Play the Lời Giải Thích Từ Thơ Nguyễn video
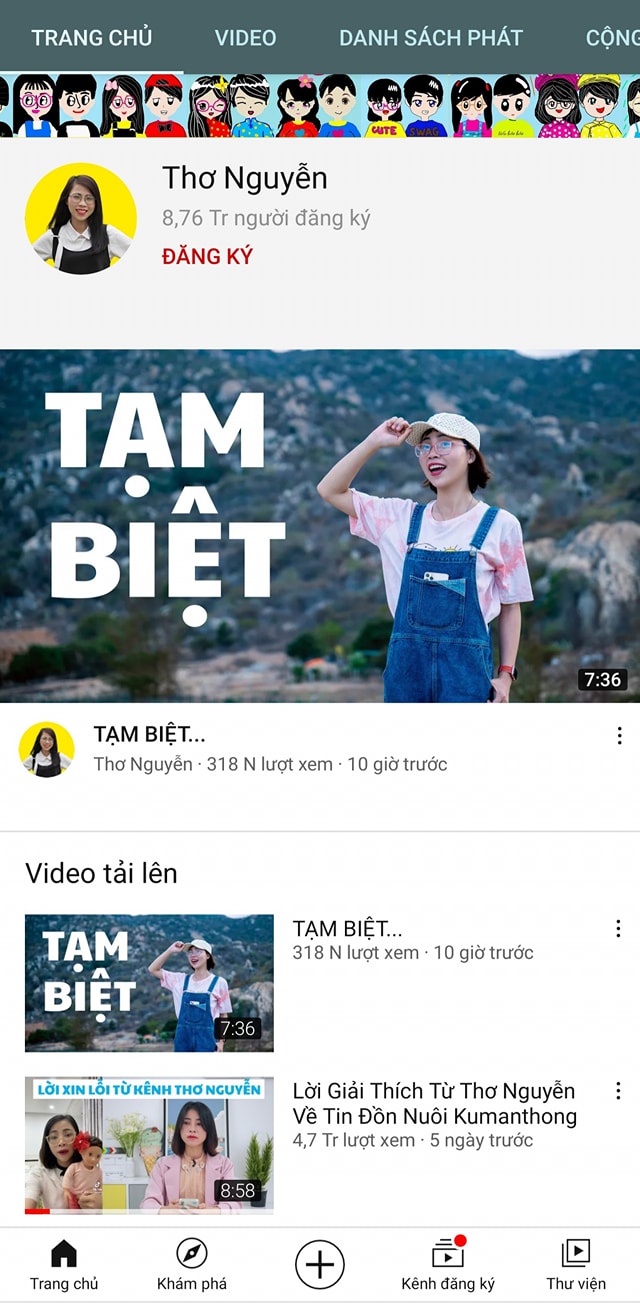Screen dimensions: 640x1305 [x=149, y=1145]
